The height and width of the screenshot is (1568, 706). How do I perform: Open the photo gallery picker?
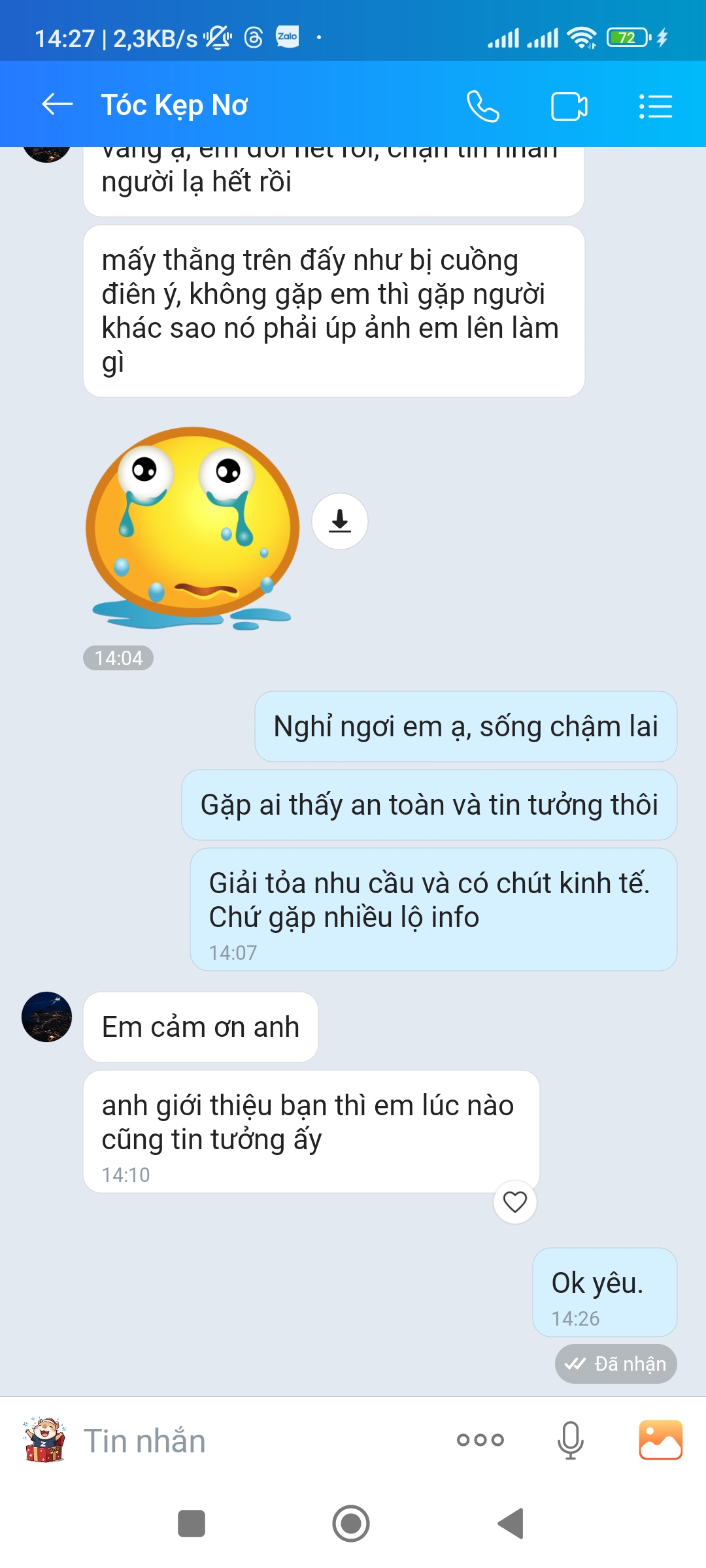coord(660,1440)
